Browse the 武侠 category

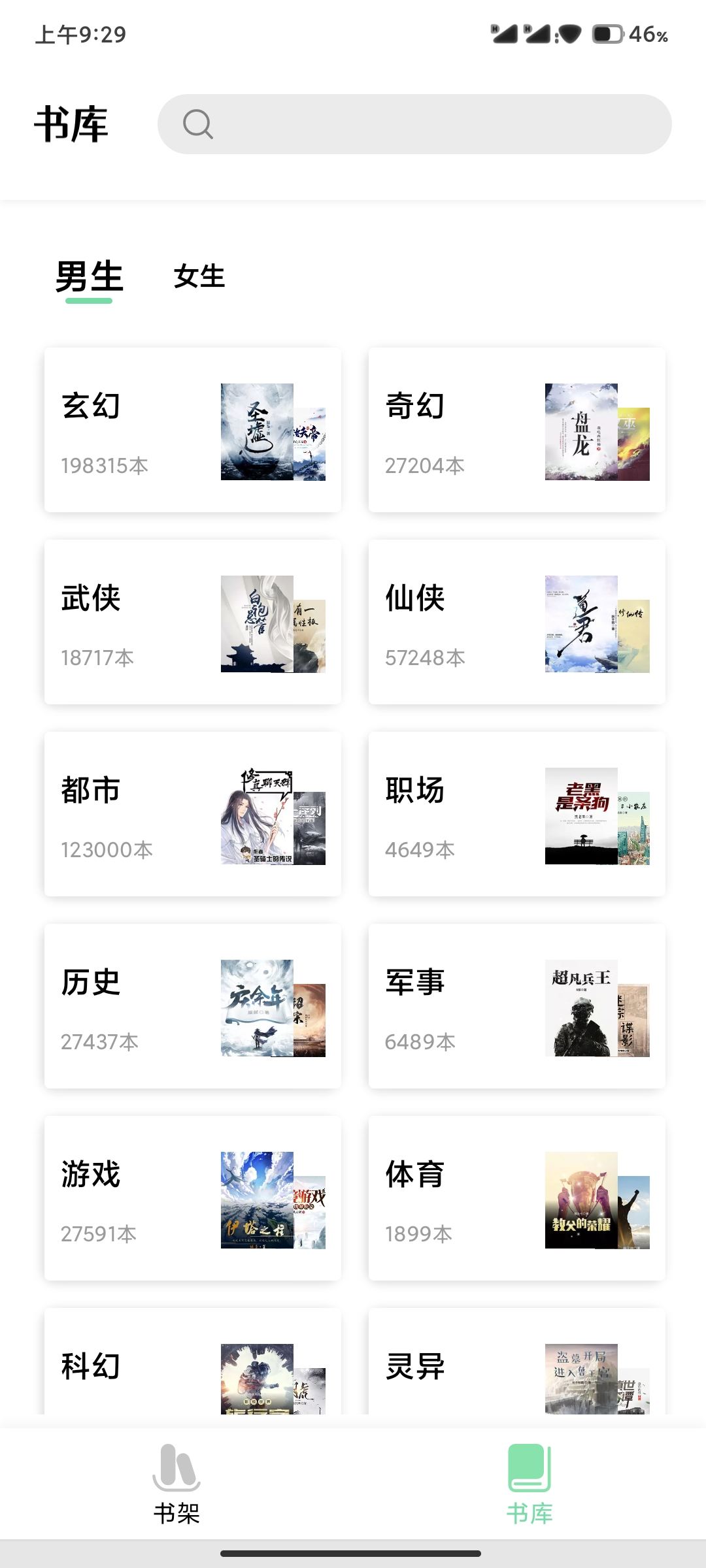point(192,622)
